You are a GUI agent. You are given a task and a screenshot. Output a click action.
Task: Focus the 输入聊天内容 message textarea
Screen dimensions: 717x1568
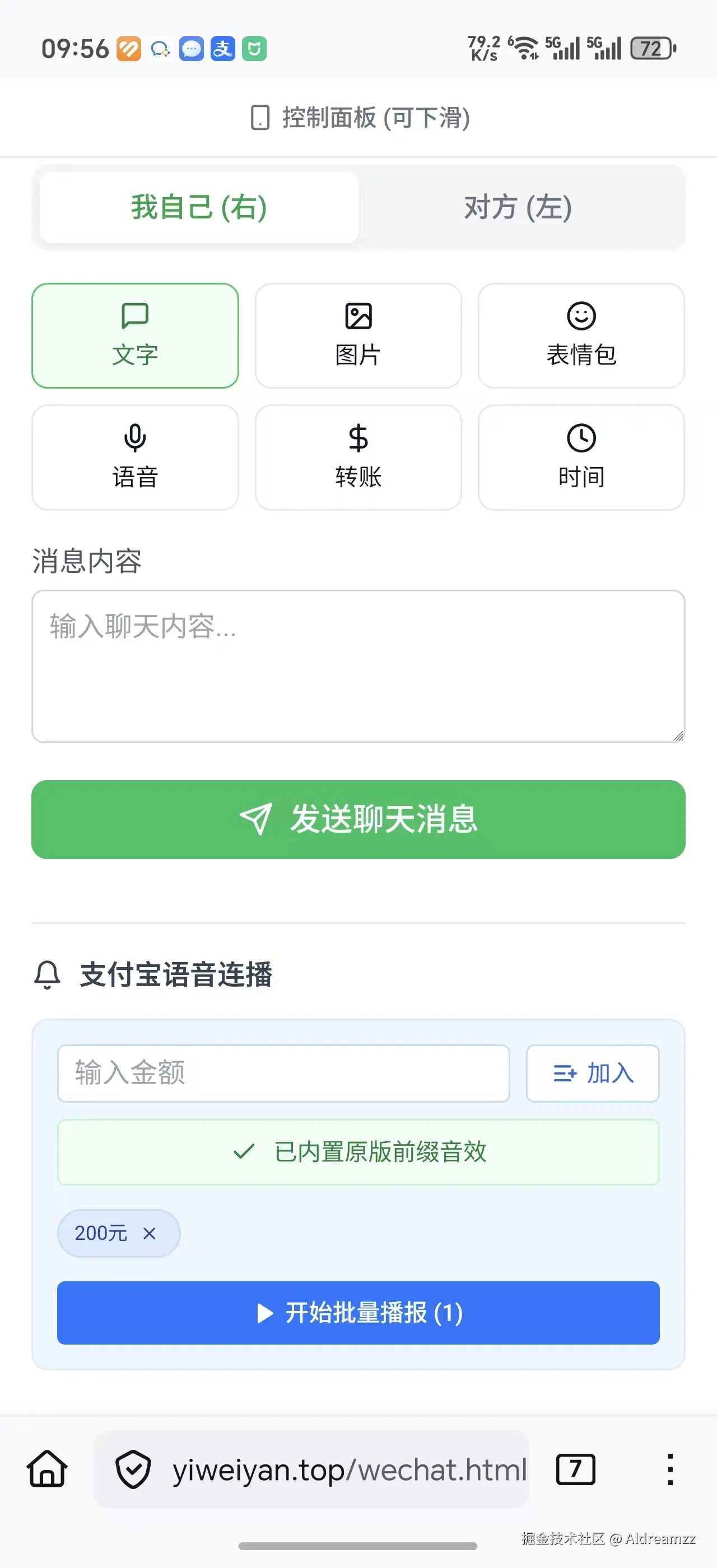[358, 666]
